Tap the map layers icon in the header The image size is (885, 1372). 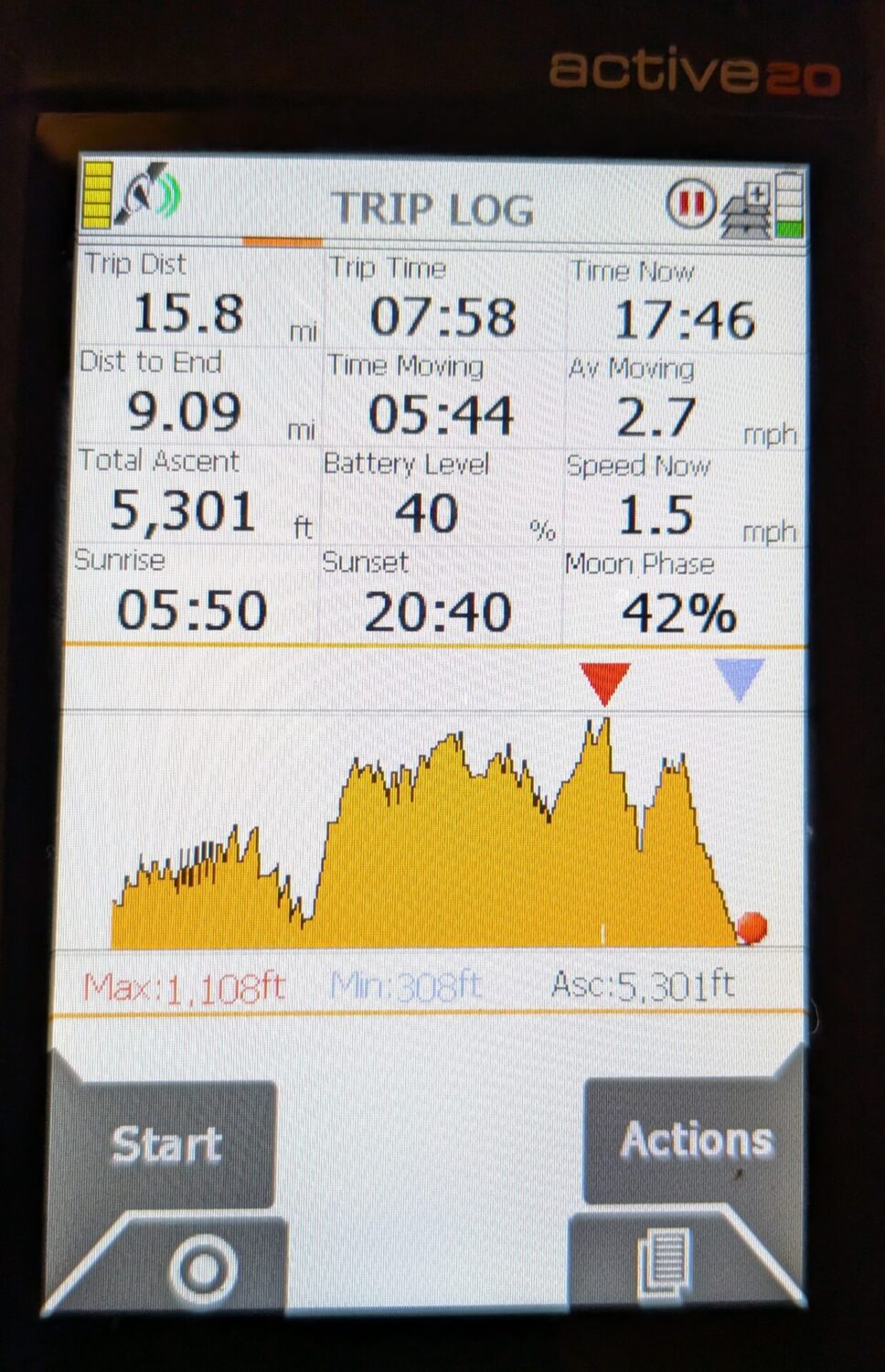tap(745, 210)
